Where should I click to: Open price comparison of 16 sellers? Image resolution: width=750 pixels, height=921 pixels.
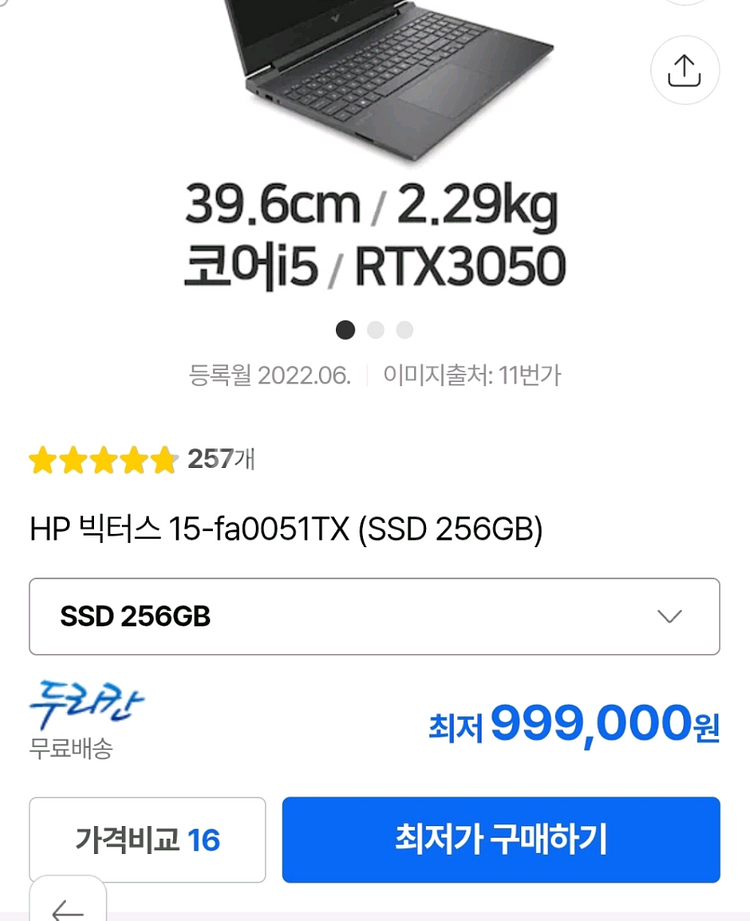[x=147, y=840]
